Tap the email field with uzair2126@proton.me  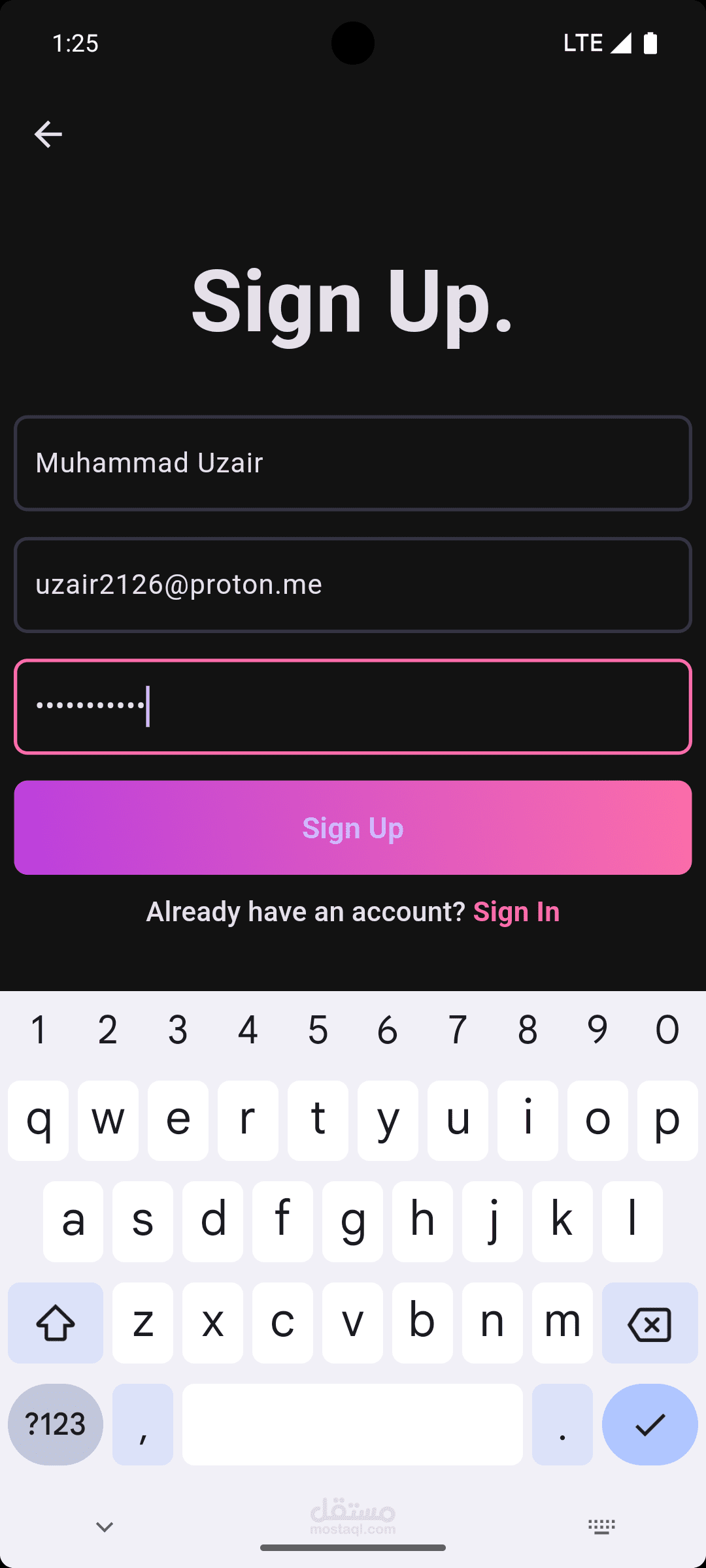click(353, 585)
